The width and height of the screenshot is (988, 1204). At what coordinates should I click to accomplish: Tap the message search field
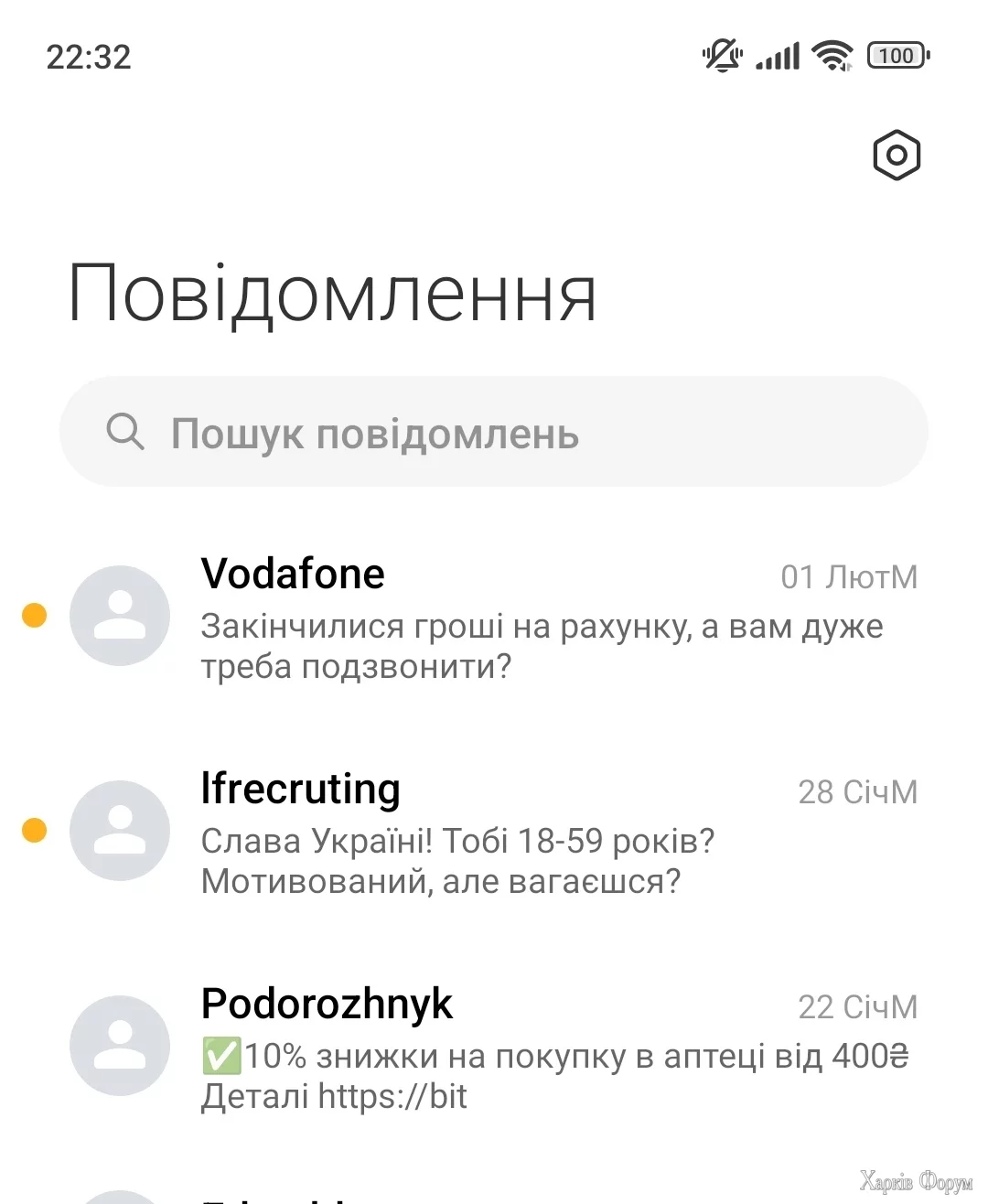(x=494, y=433)
